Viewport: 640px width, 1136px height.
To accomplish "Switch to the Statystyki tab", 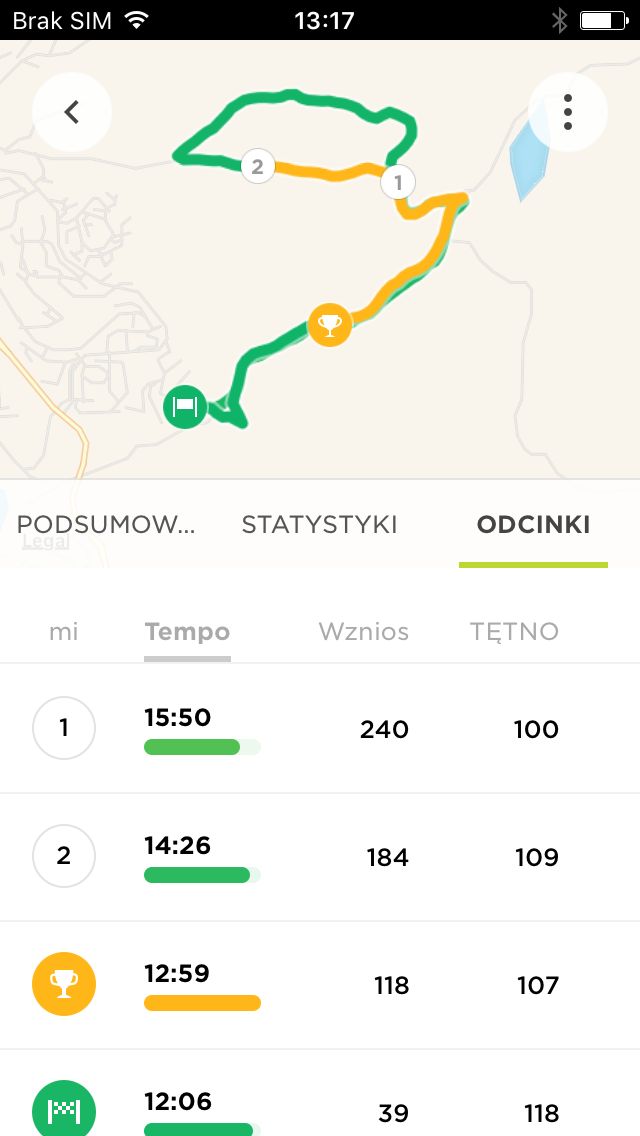I will click(320, 525).
